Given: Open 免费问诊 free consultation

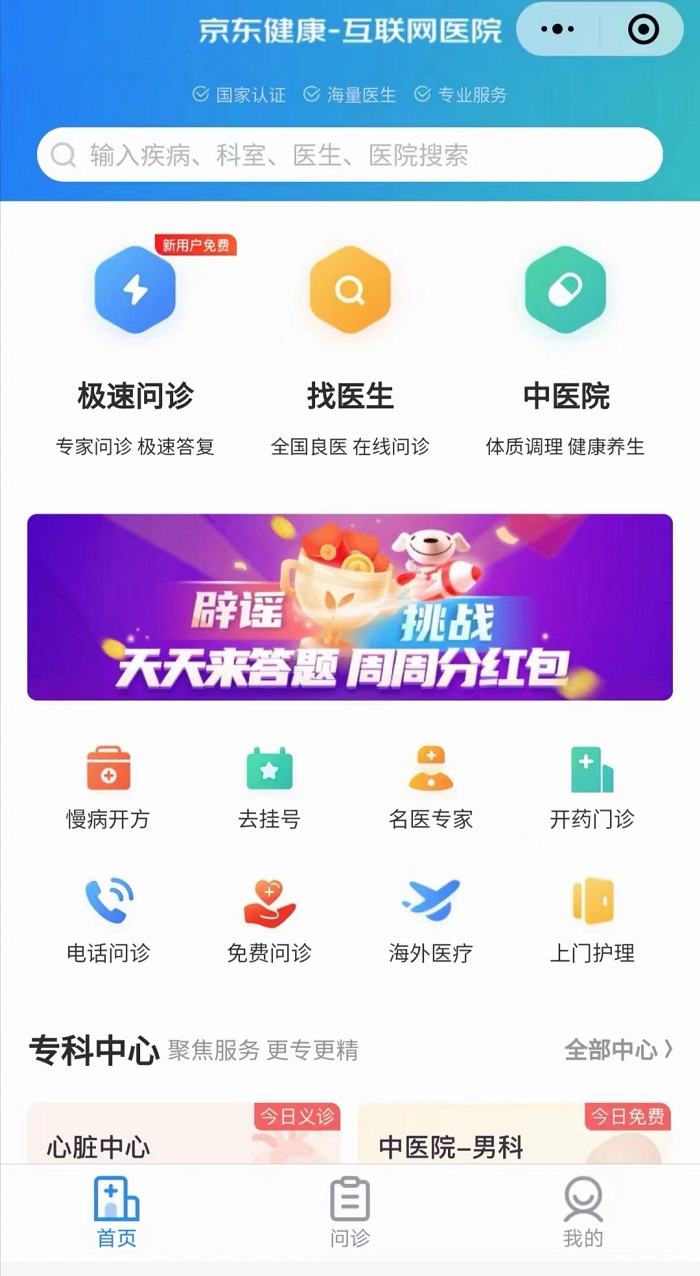Looking at the screenshot, I should [x=269, y=920].
